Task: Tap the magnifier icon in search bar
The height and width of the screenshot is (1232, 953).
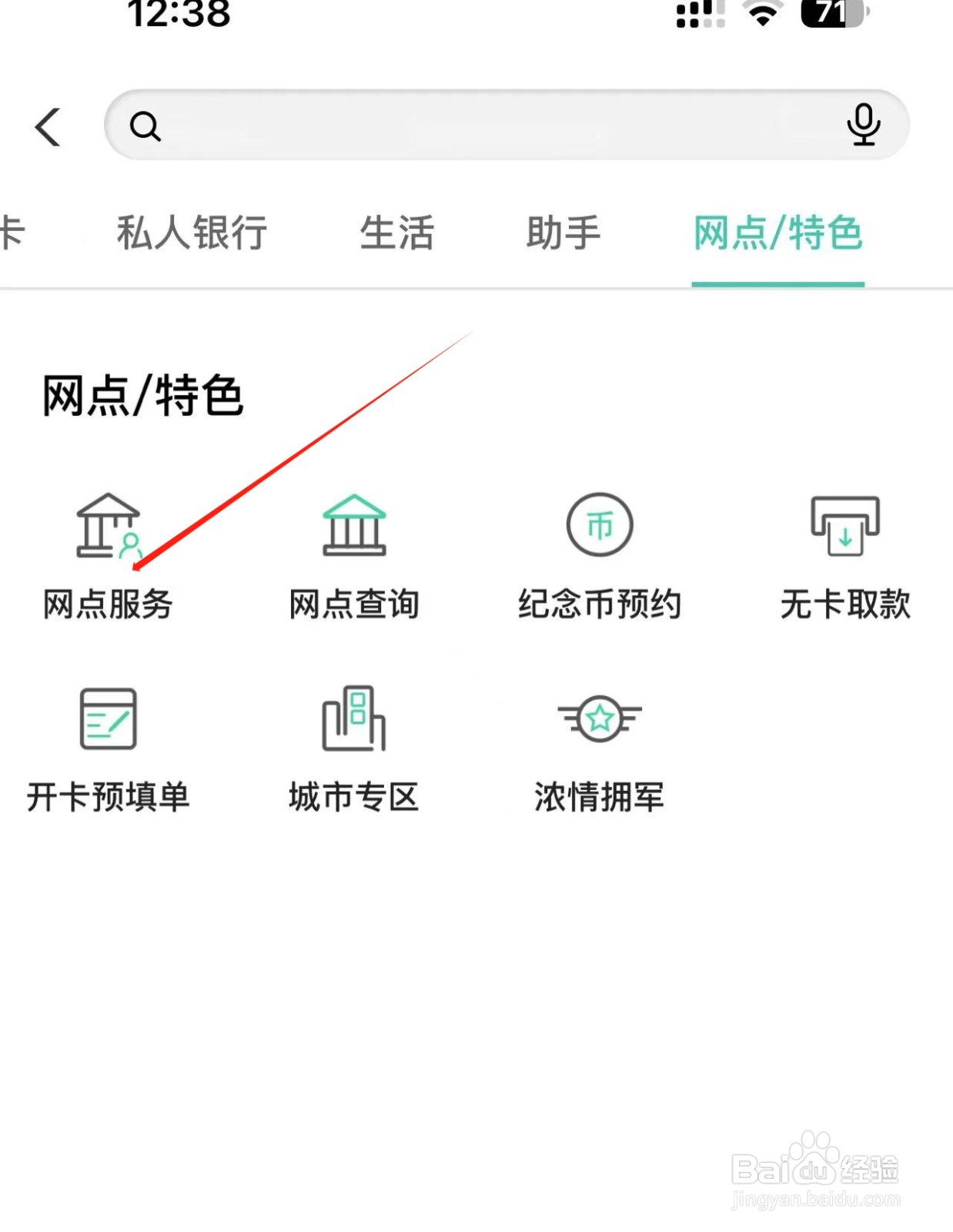Action: coord(146,125)
